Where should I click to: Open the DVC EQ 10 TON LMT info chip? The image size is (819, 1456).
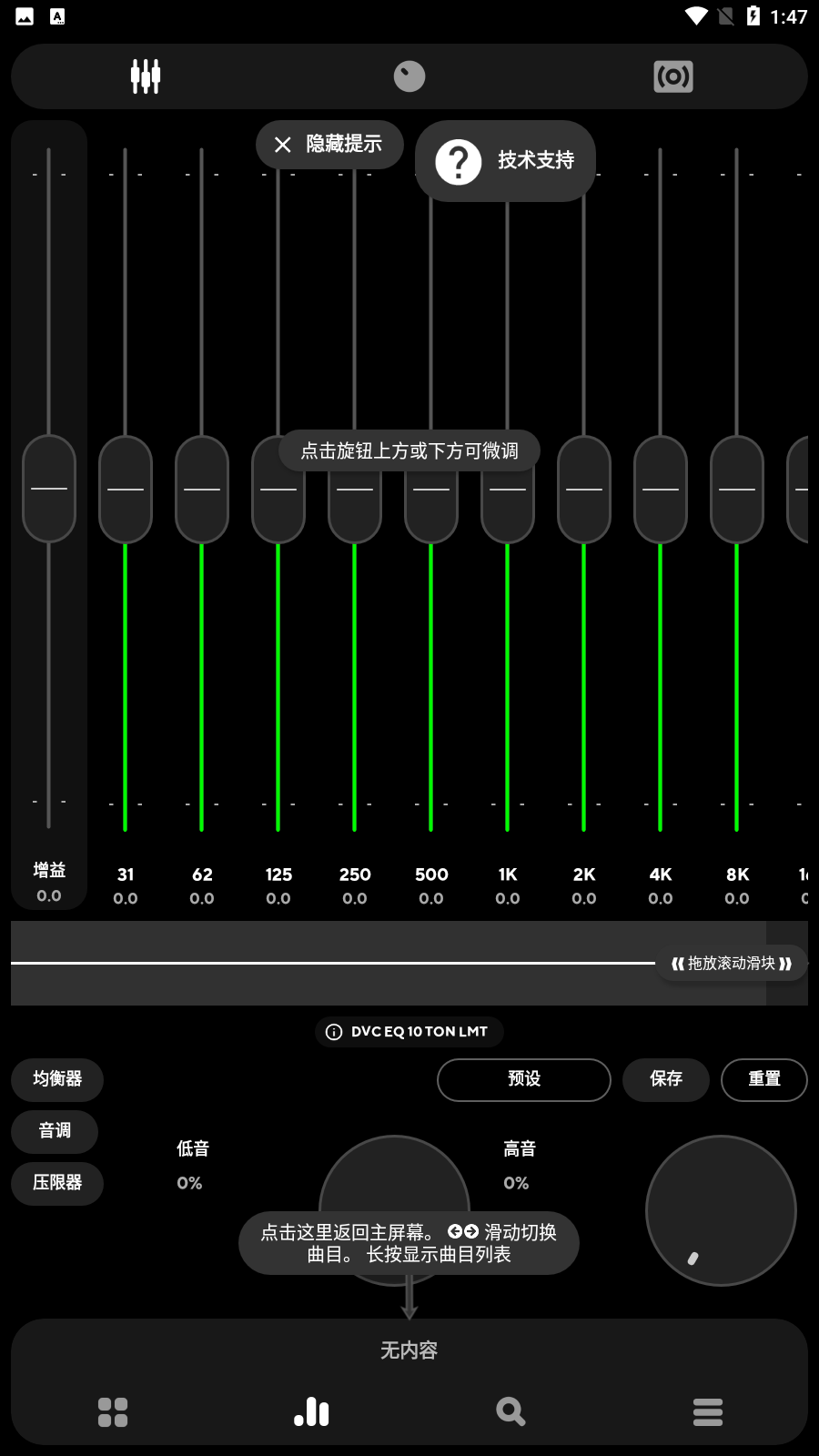(409, 1031)
